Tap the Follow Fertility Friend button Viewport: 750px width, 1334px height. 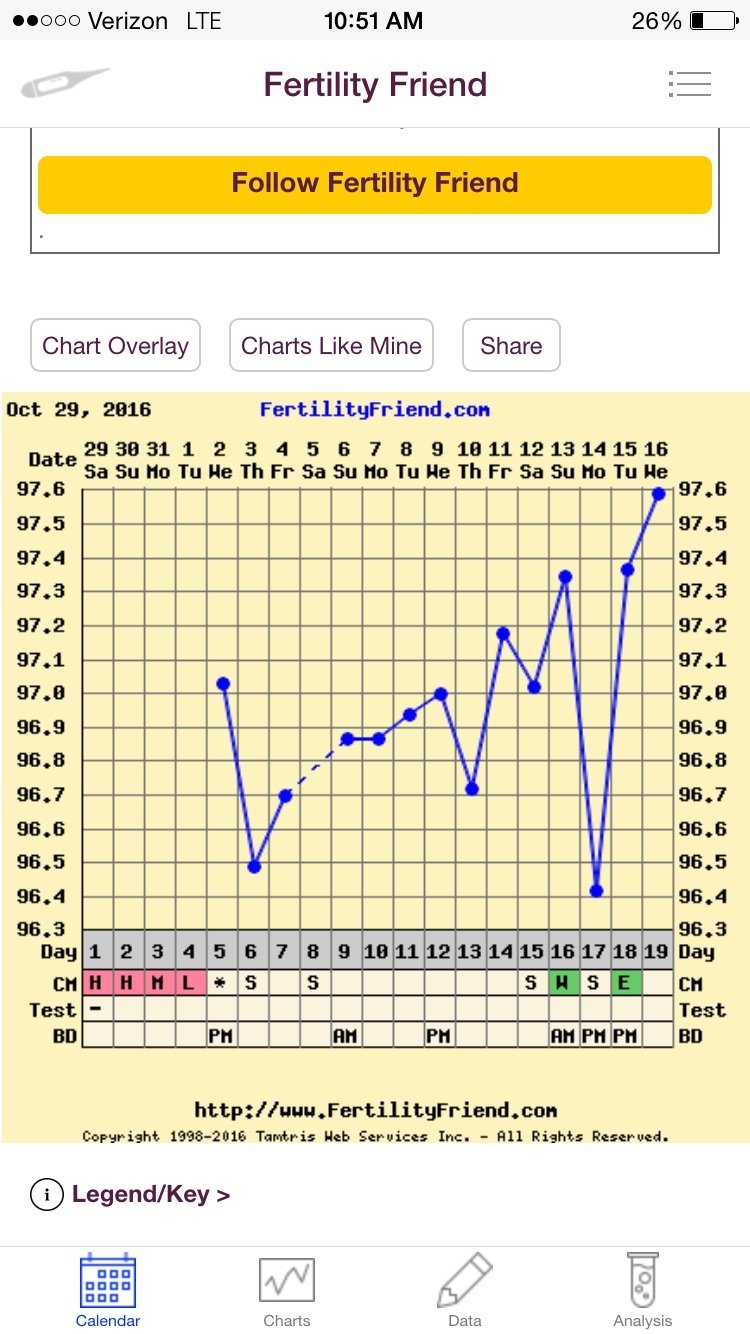[375, 184]
